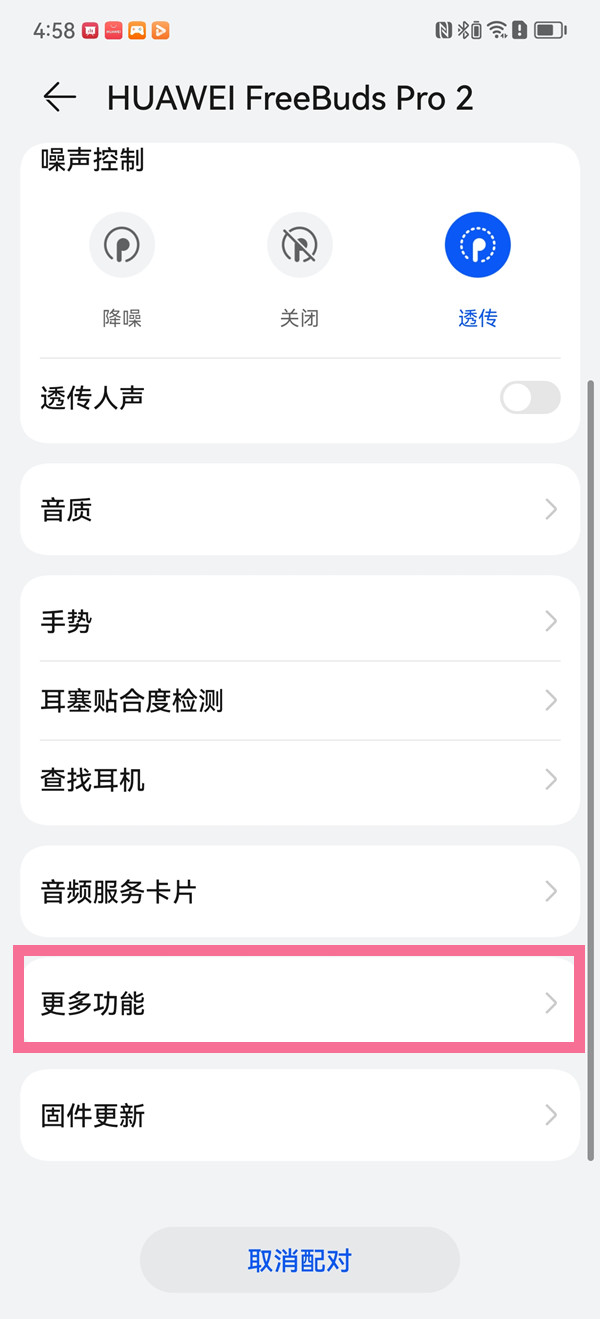Check for 固件更新 firmware update
This screenshot has height=1319, width=600.
click(300, 1115)
